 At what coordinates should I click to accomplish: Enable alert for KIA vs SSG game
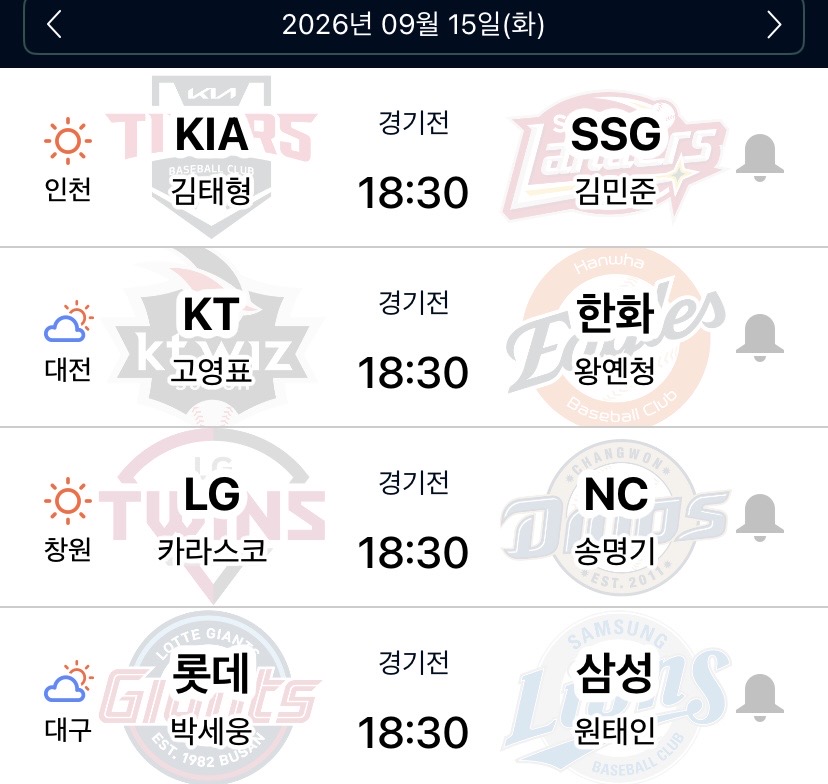[760, 157]
